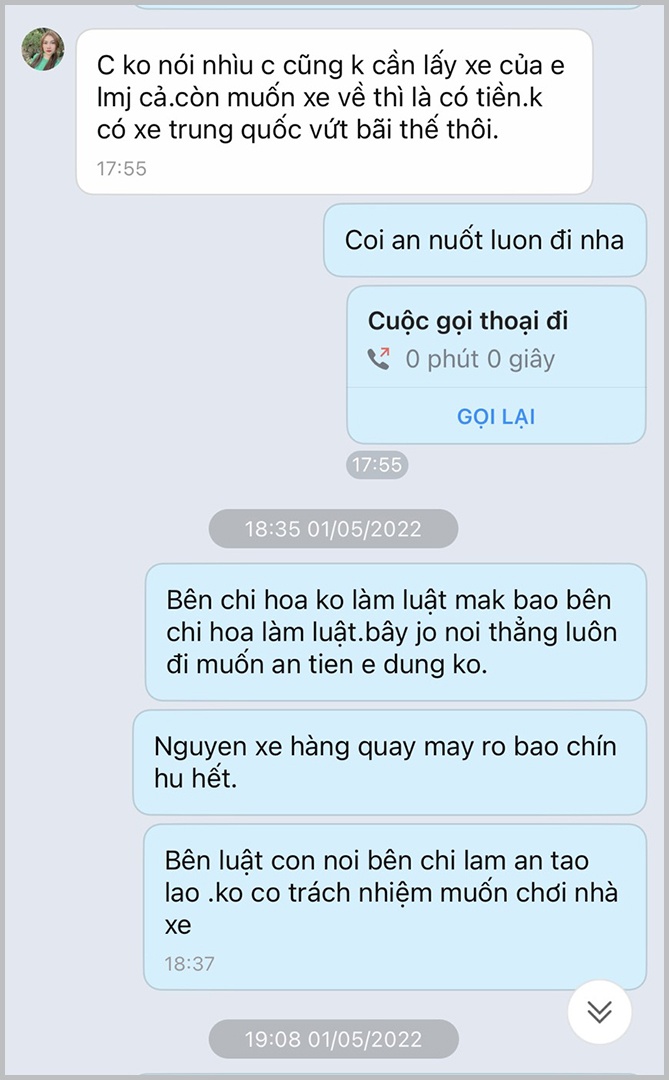Tap GỌI LẠI to call back
The height and width of the screenshot is (1080, 669).
[x=496, y=416]
